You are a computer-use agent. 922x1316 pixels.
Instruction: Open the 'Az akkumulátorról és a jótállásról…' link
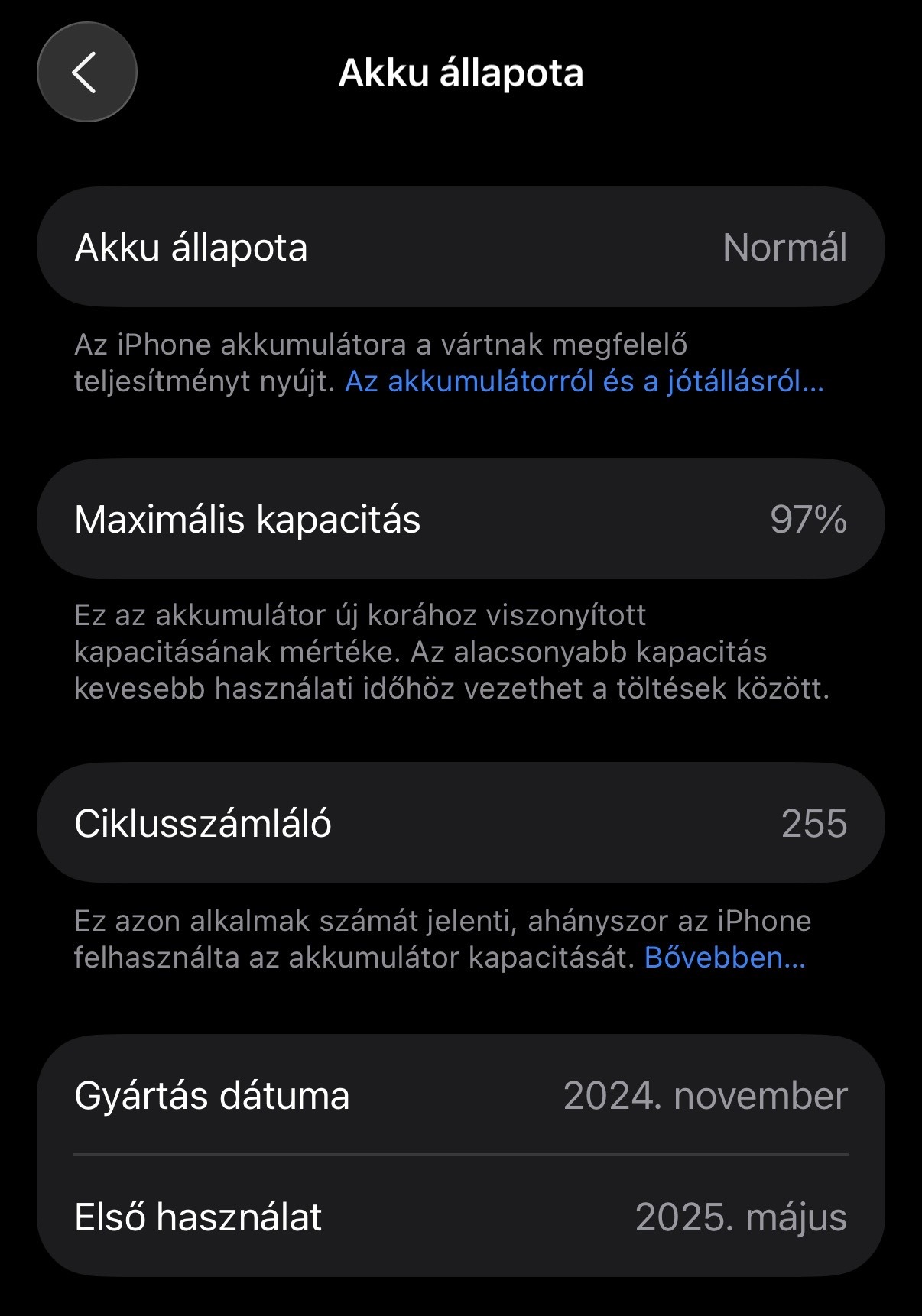(x=584, y=381)
